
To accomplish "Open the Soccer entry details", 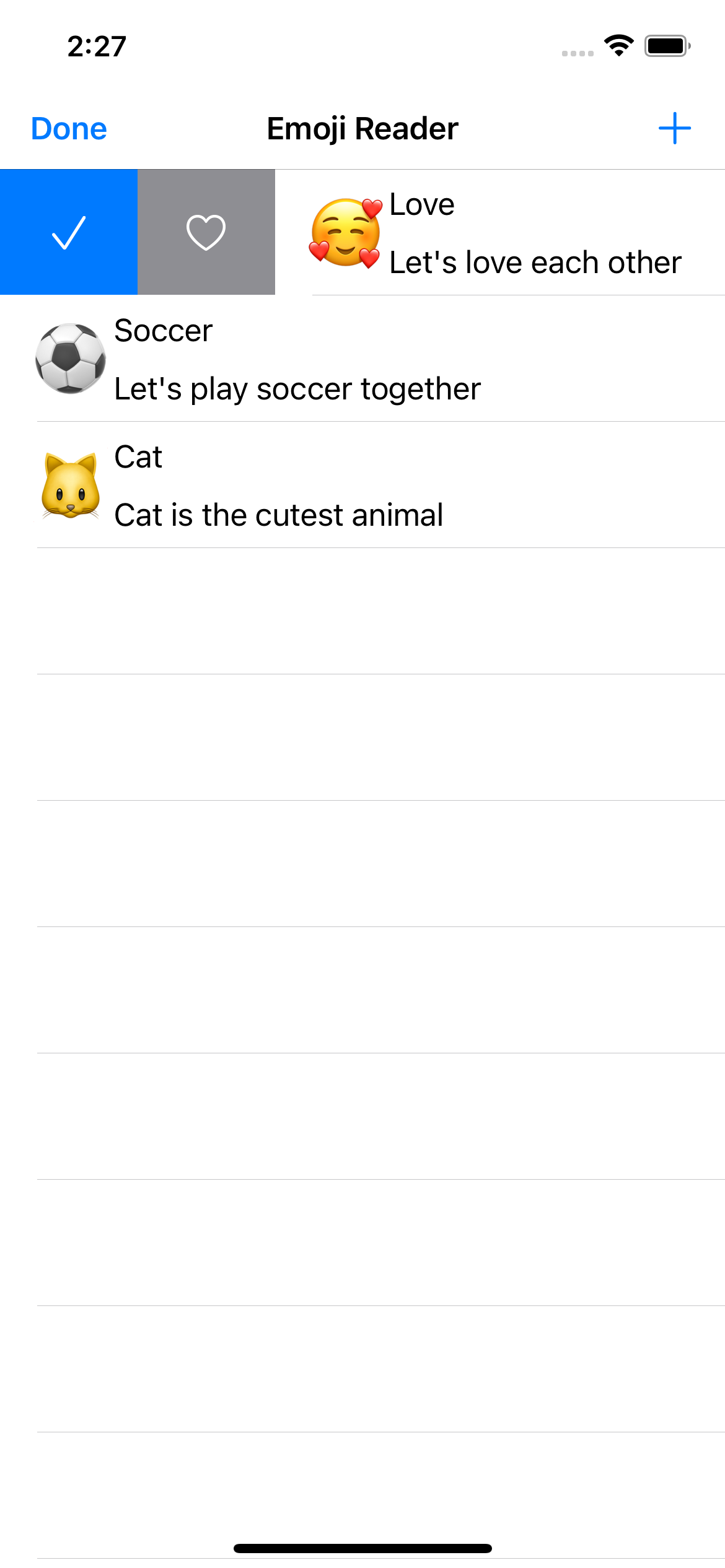I will [362, 359].
